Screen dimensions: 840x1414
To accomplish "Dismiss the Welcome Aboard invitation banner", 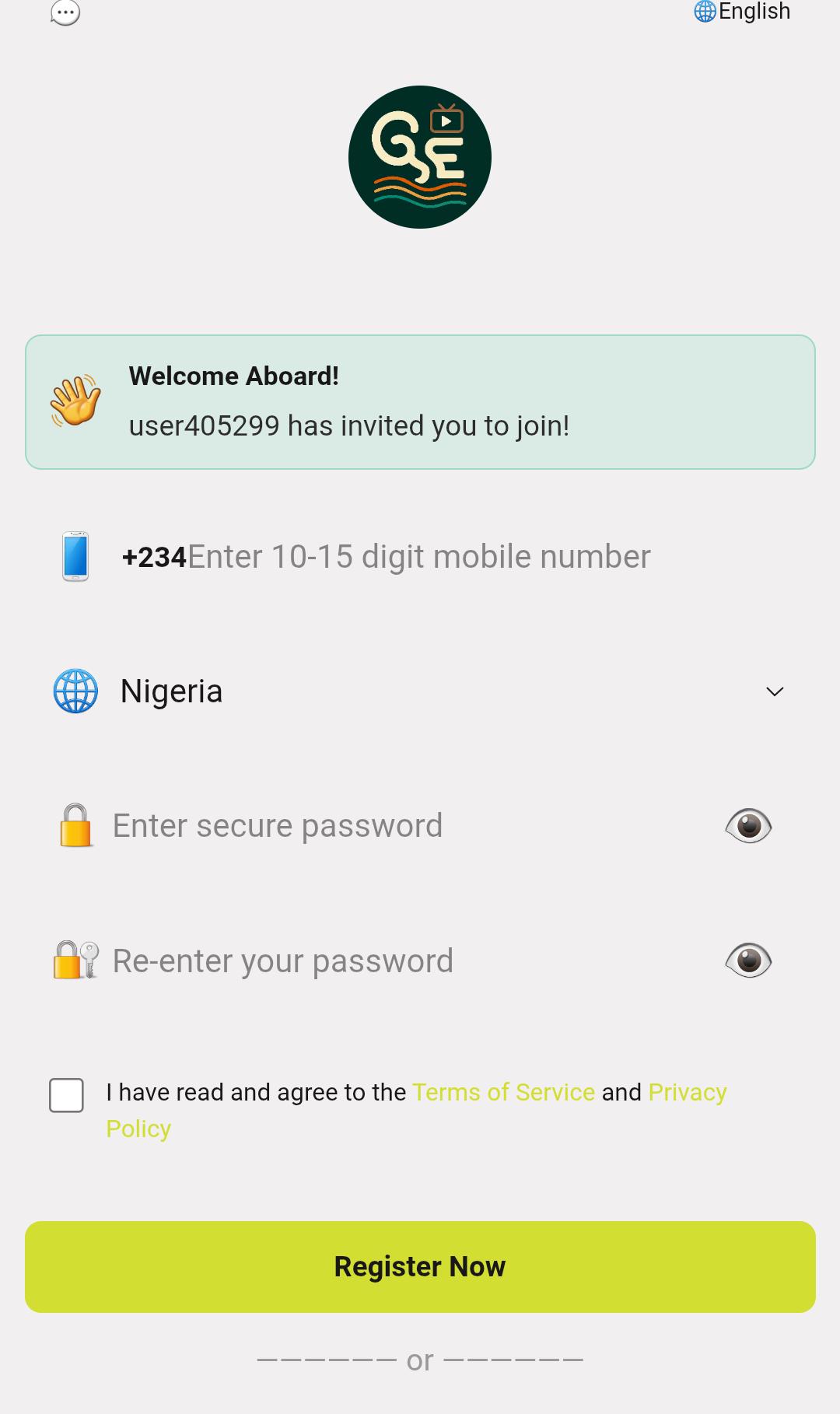I will coord(420,400).
